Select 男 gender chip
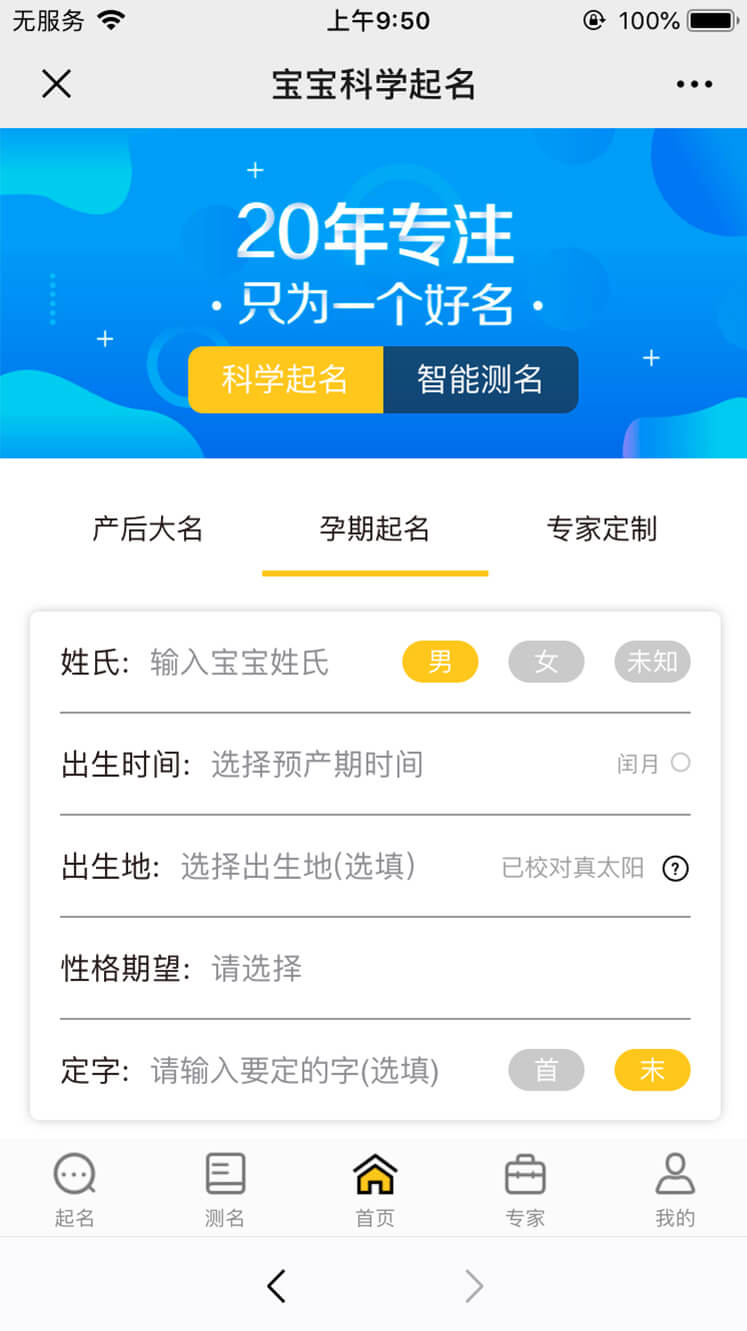Image resolution: width=747 pixels, height=1331 pixels. click(x=440, y=662)
